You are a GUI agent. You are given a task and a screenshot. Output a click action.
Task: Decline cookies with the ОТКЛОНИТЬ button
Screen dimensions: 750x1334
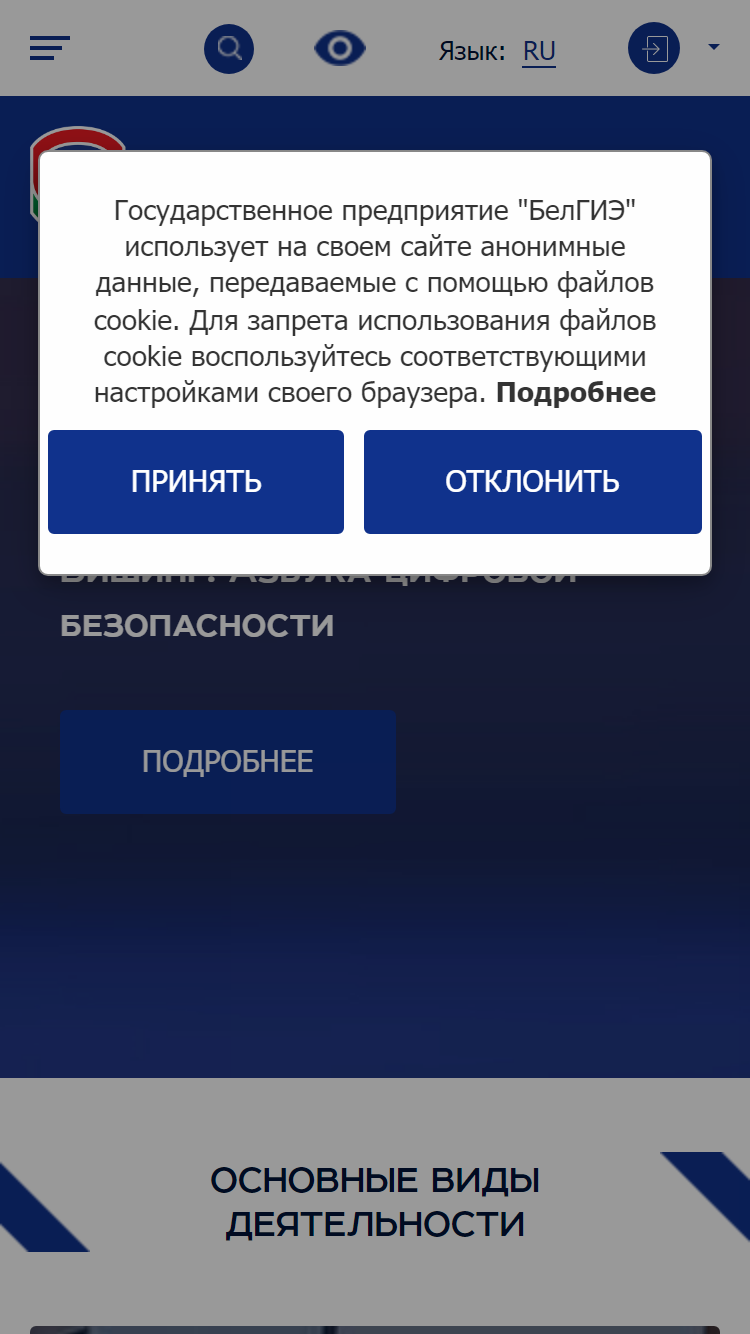(533, 482)
